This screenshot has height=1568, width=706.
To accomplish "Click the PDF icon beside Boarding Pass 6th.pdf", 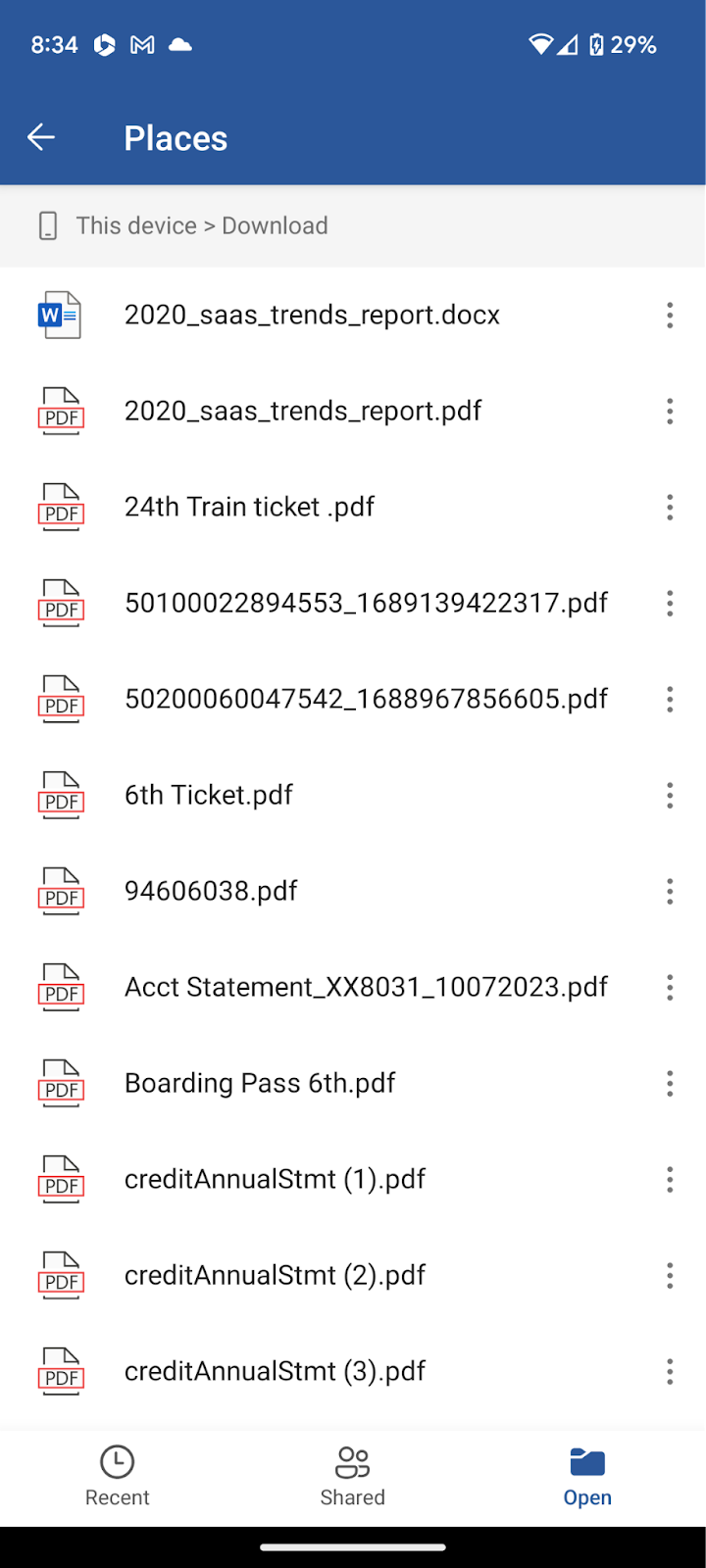I will 61,1083.
